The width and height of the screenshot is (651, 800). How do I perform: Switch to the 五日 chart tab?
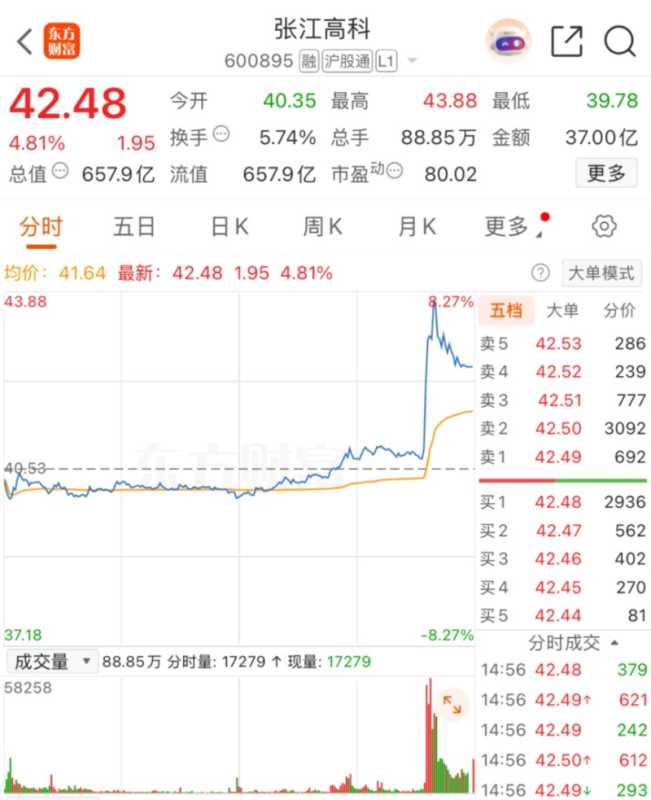[134, 227]
